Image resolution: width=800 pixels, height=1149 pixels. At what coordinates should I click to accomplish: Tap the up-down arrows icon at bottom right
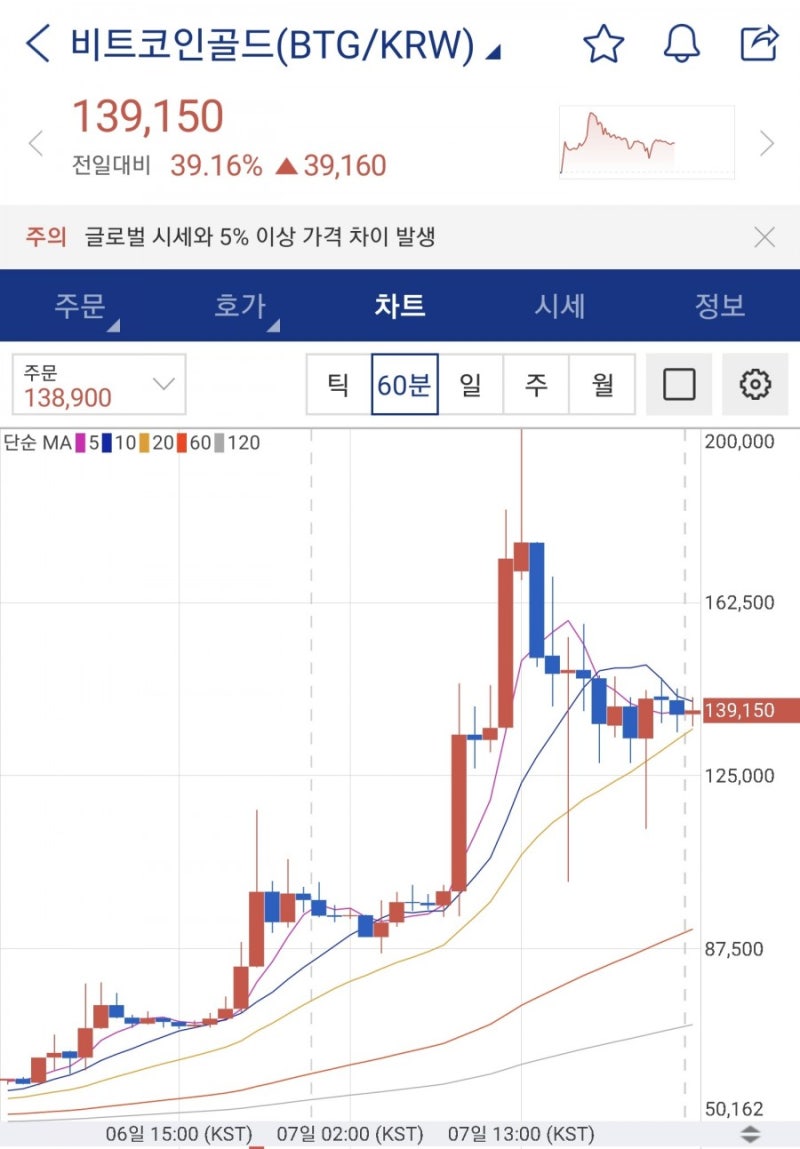pyautogui.click(x=752, y=1136)
